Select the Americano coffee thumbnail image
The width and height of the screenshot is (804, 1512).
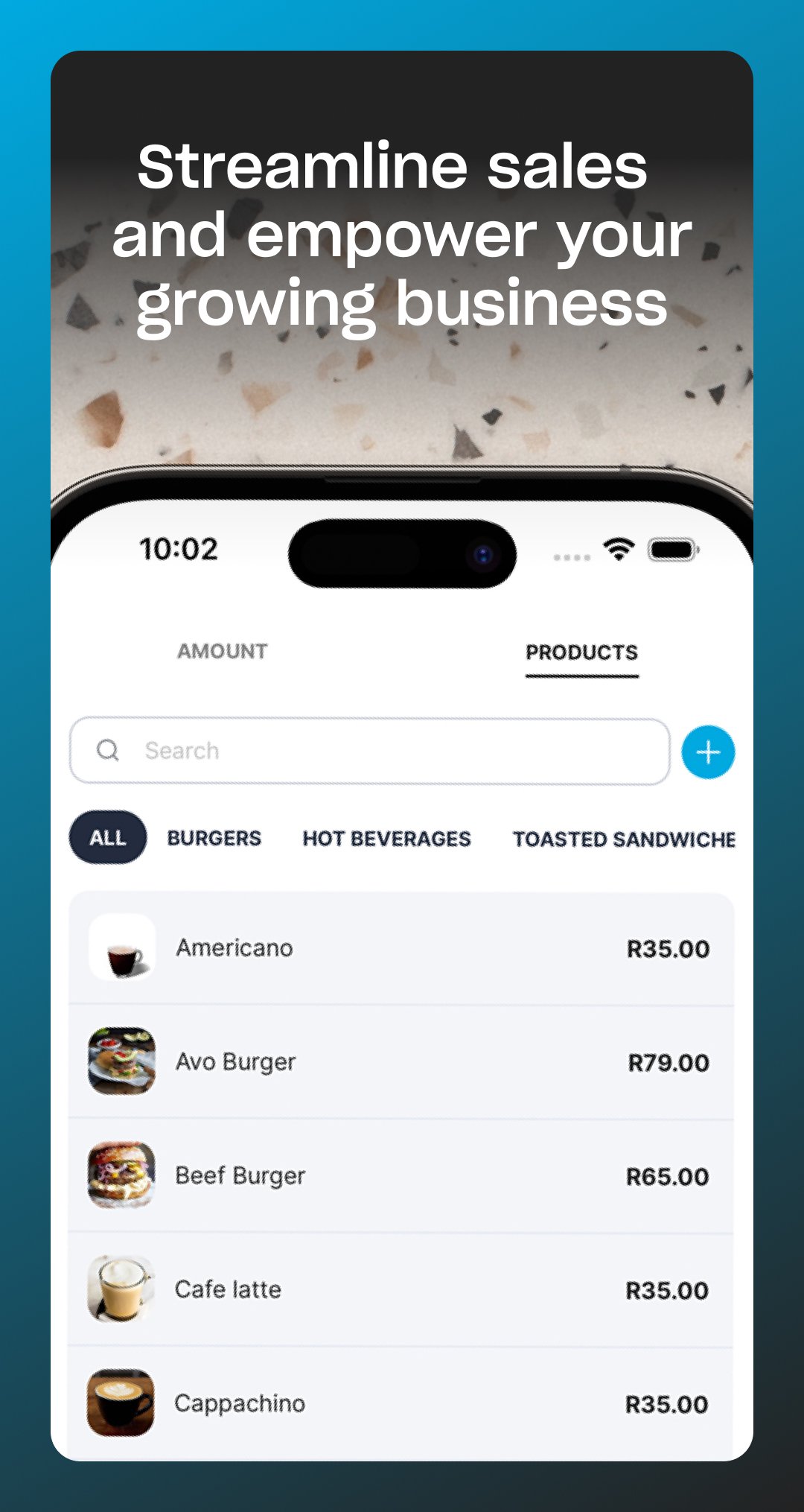pos(122,949)
